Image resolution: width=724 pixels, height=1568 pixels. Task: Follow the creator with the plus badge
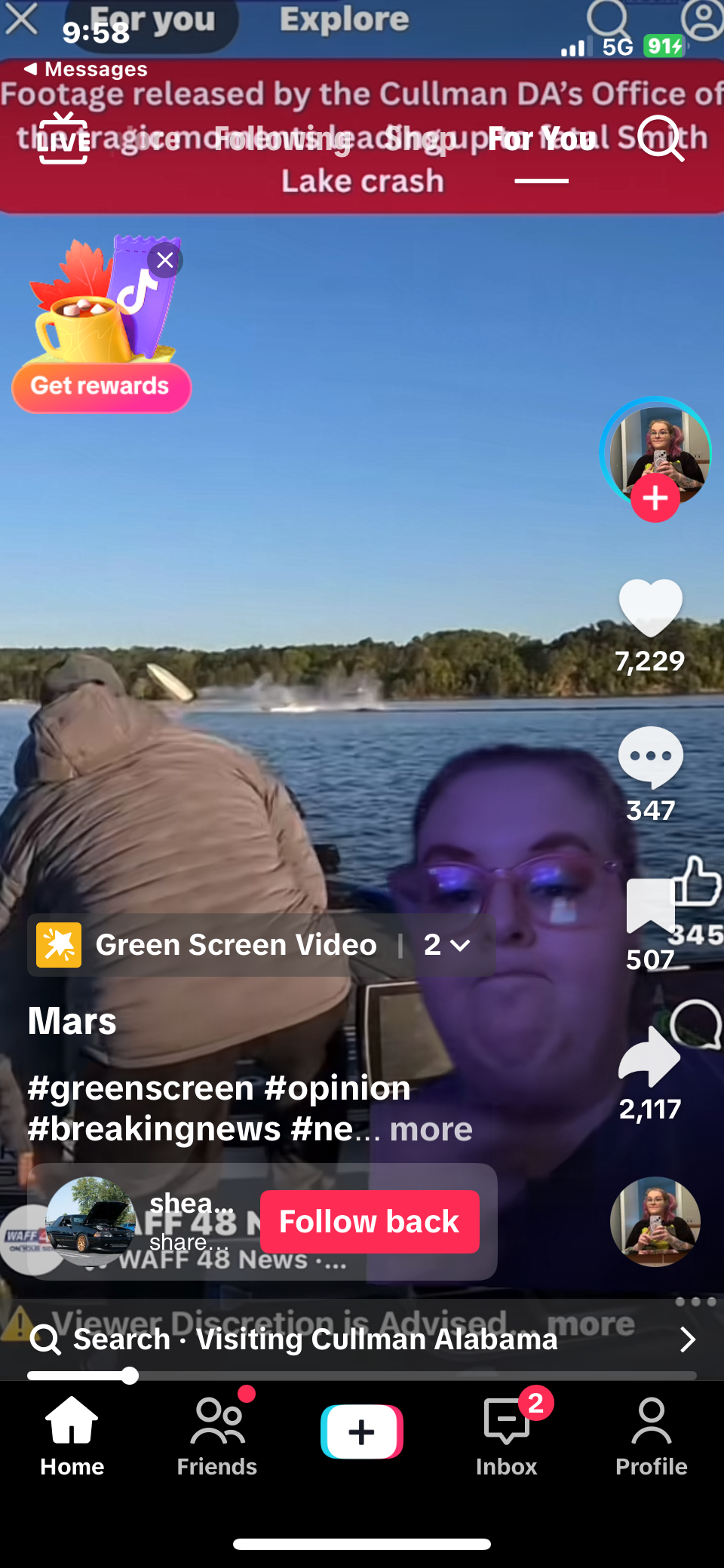click(655, 498)
